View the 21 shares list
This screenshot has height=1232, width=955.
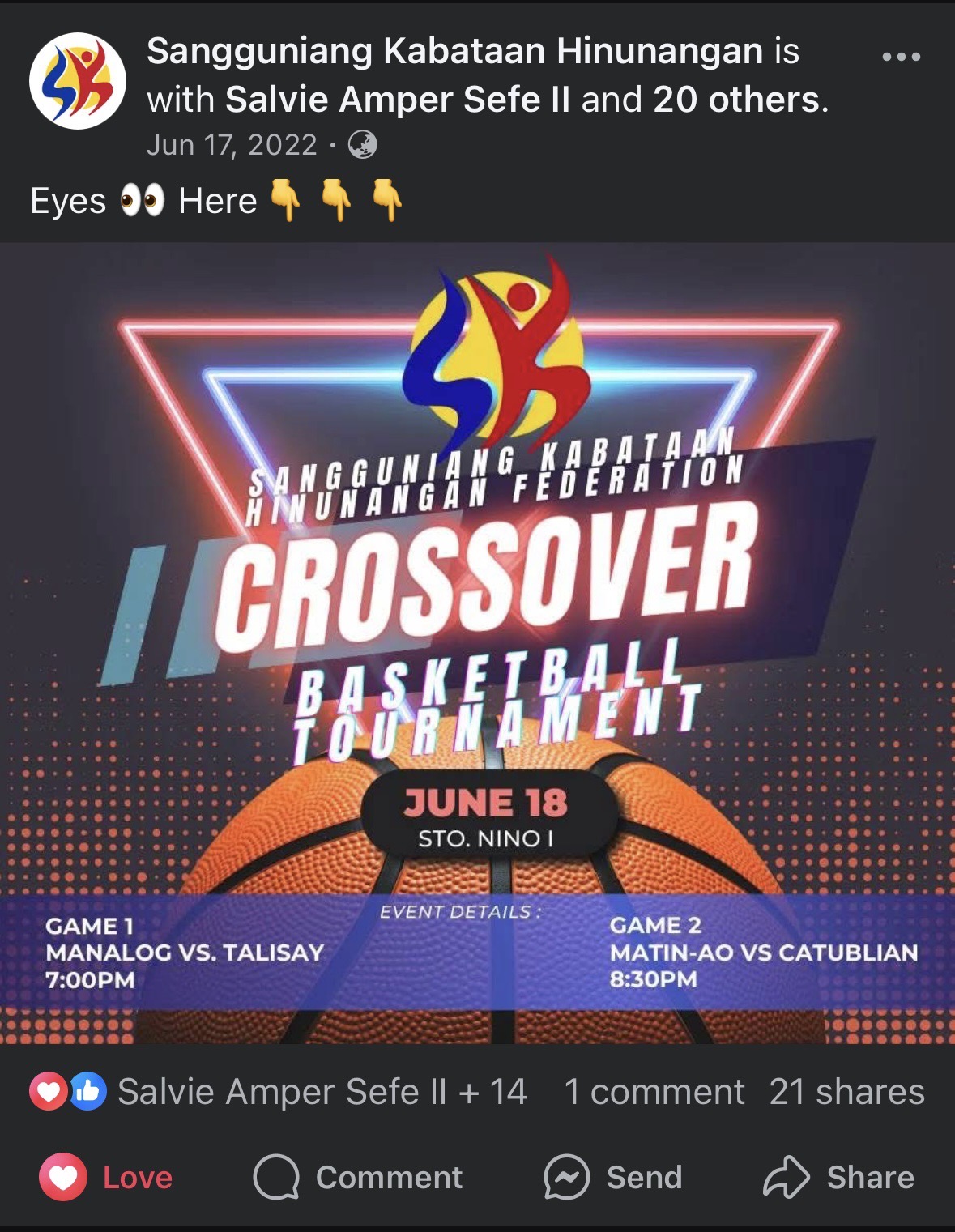click(846, 1092)
